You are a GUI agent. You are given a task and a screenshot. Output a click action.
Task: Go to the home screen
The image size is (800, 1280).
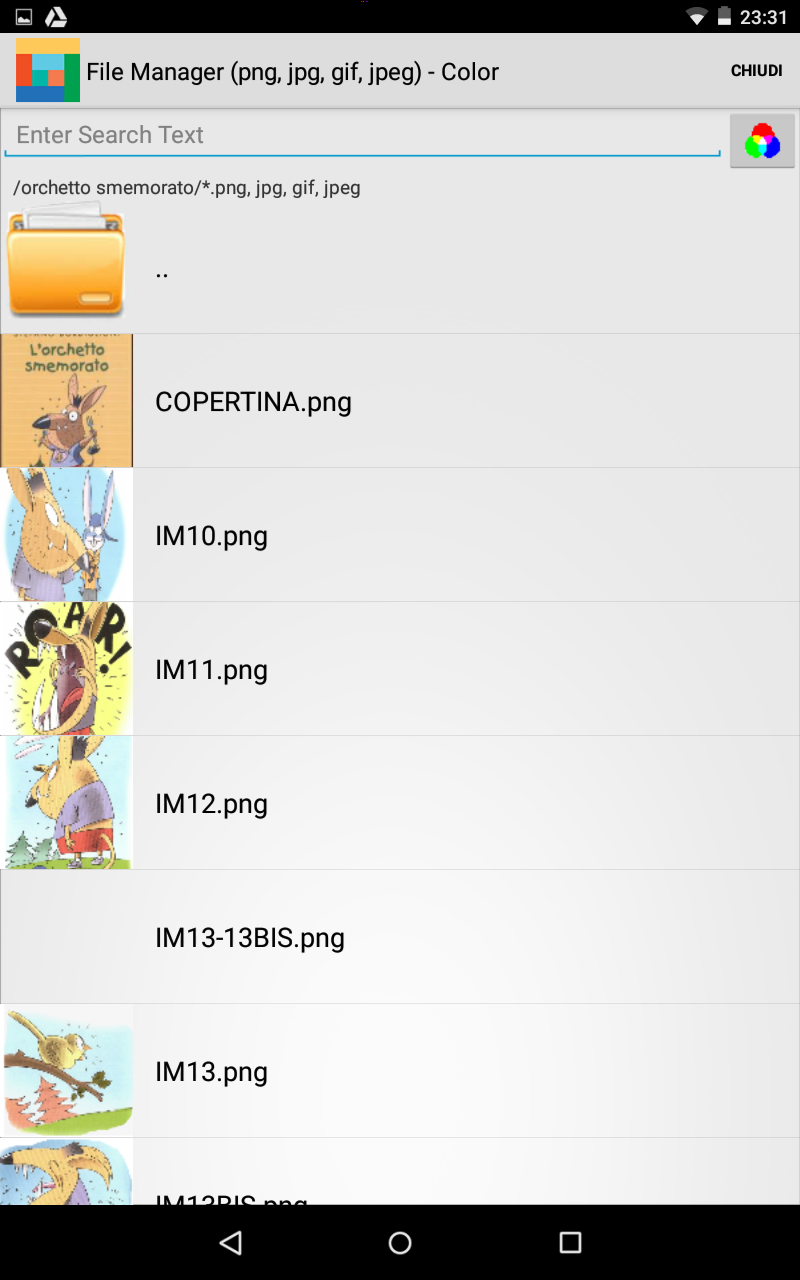tap(400, 1242)
